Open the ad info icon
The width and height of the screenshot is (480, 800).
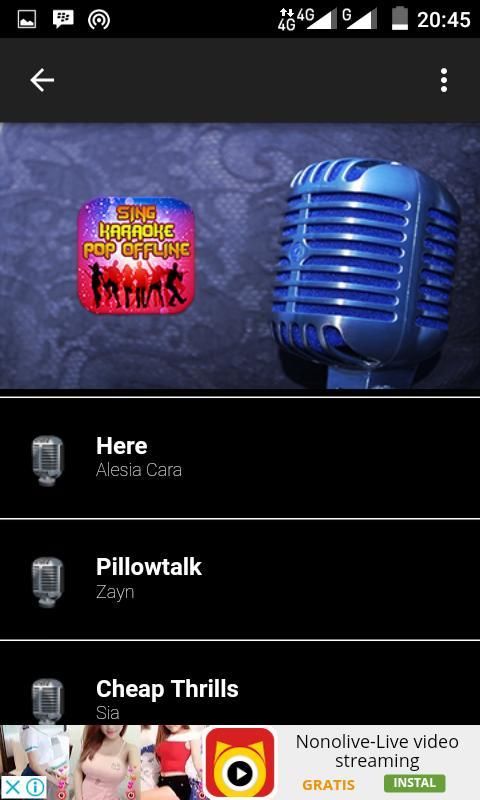pyautogui.click(x=35, y=787)
